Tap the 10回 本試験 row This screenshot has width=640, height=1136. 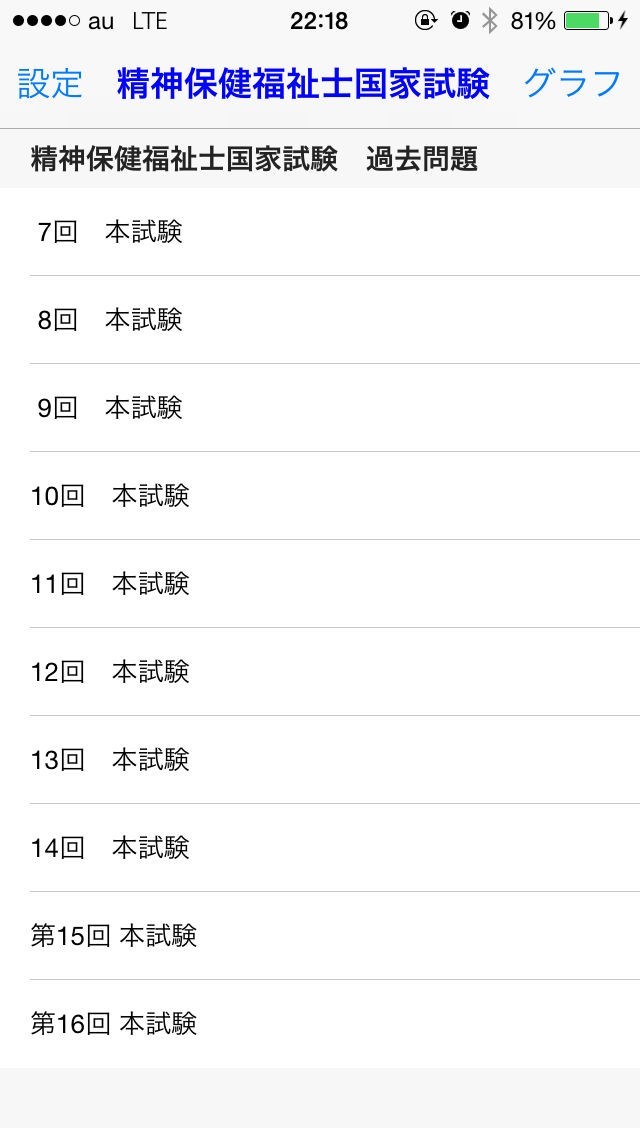[320, 496]
